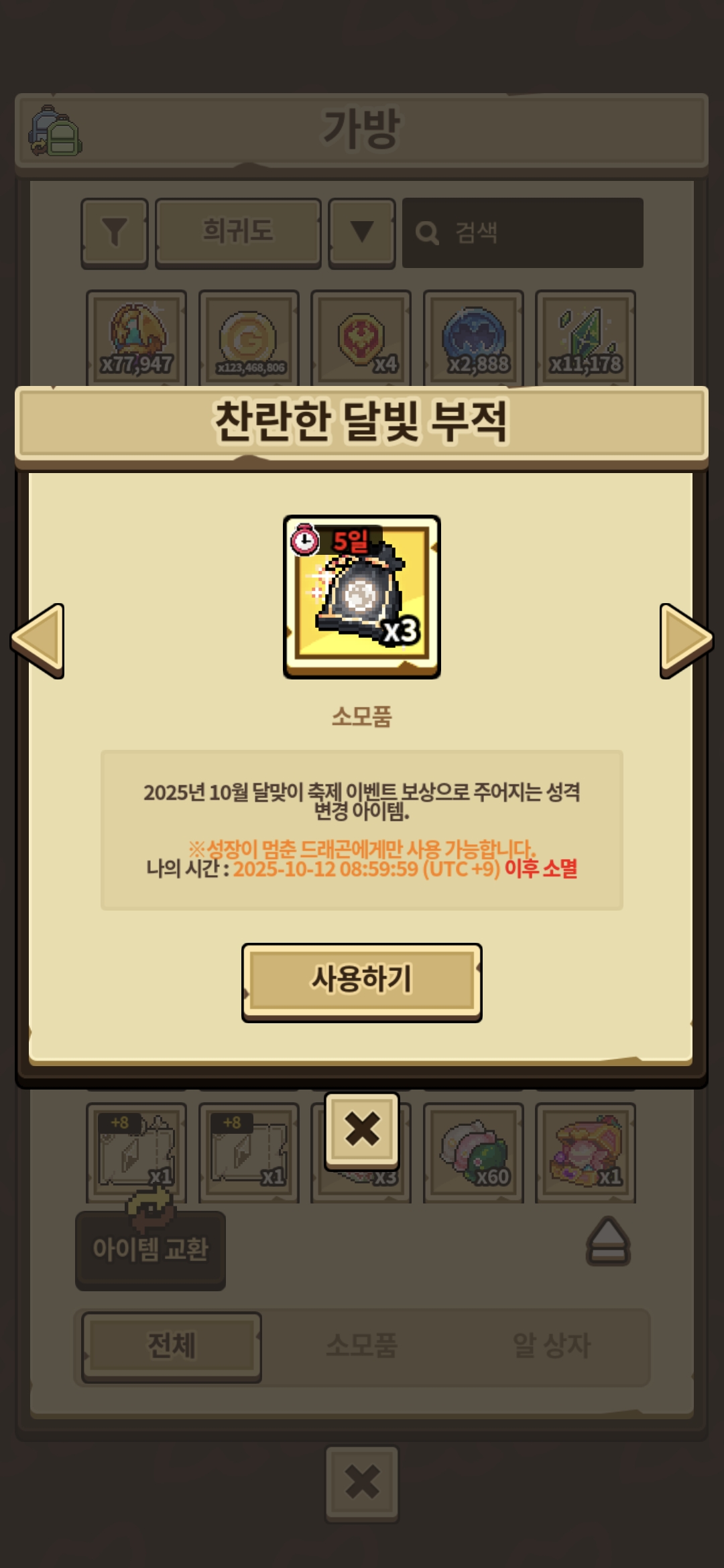Go to the previous item with left arrow
The width and height of the screenshot is (724, 1568).
[x=39, y=640]
